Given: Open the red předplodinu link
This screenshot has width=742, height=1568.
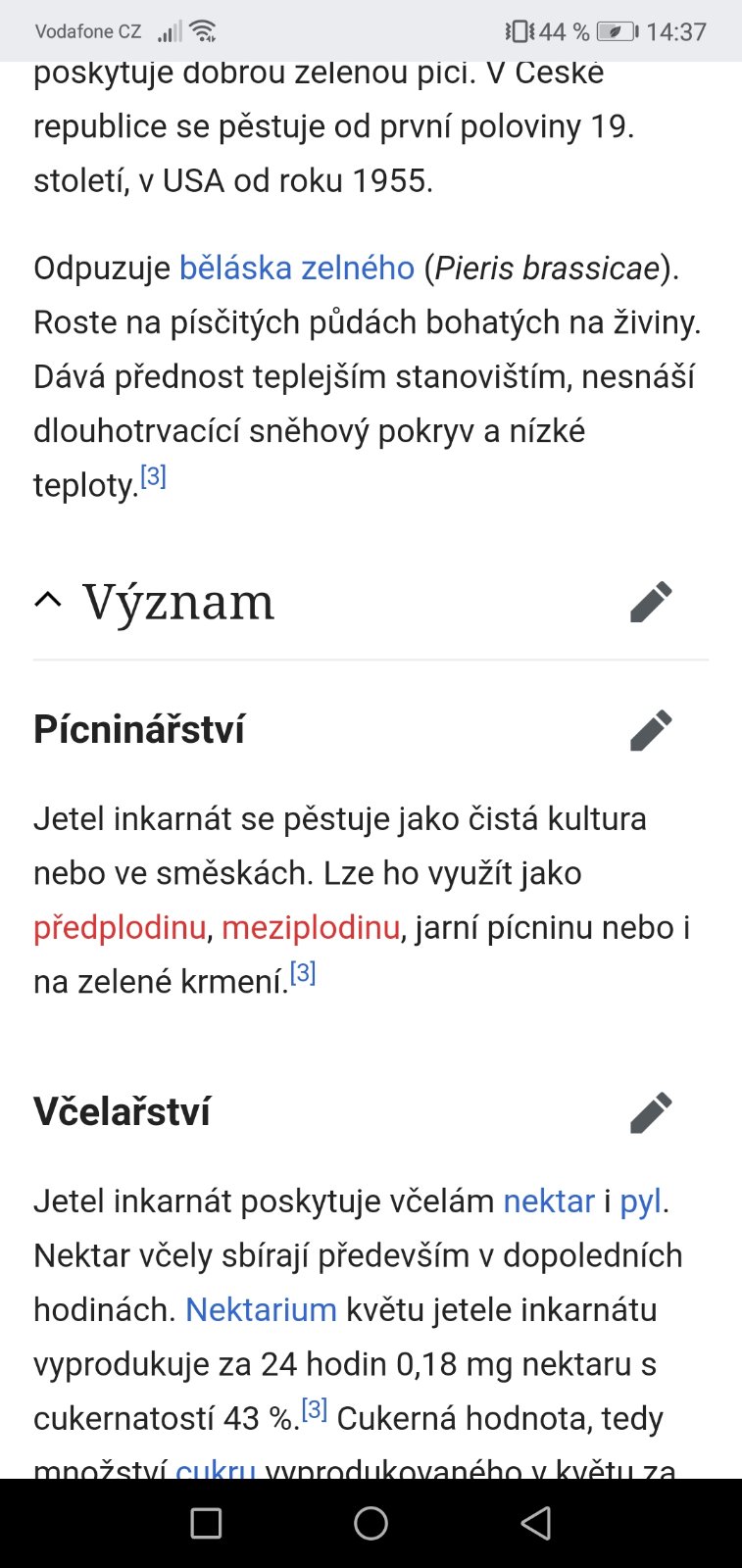Looking at the screenshot, I should pos(120,927).
